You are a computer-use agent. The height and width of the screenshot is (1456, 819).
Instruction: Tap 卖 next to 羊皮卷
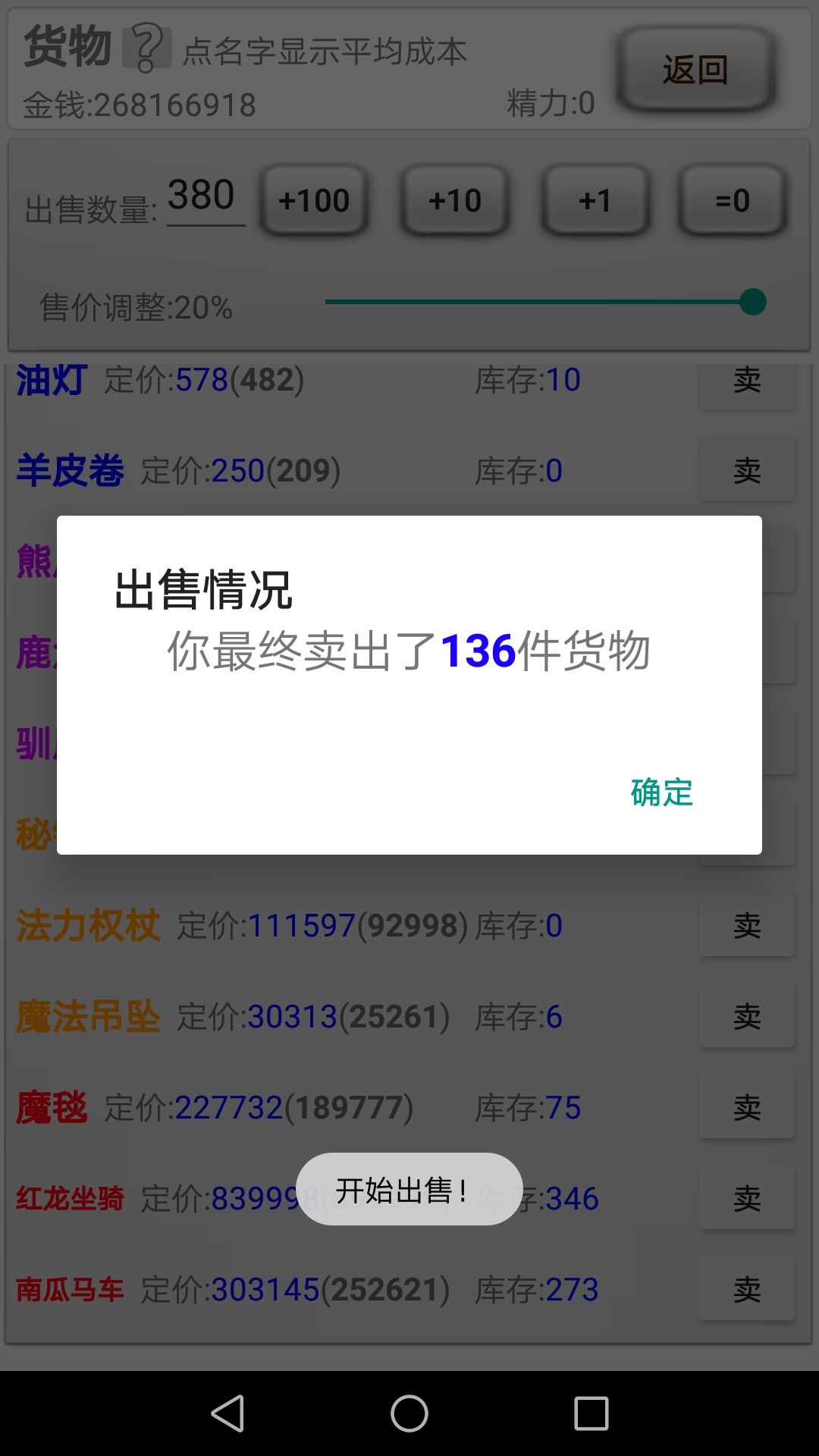[x=746, y=470]
